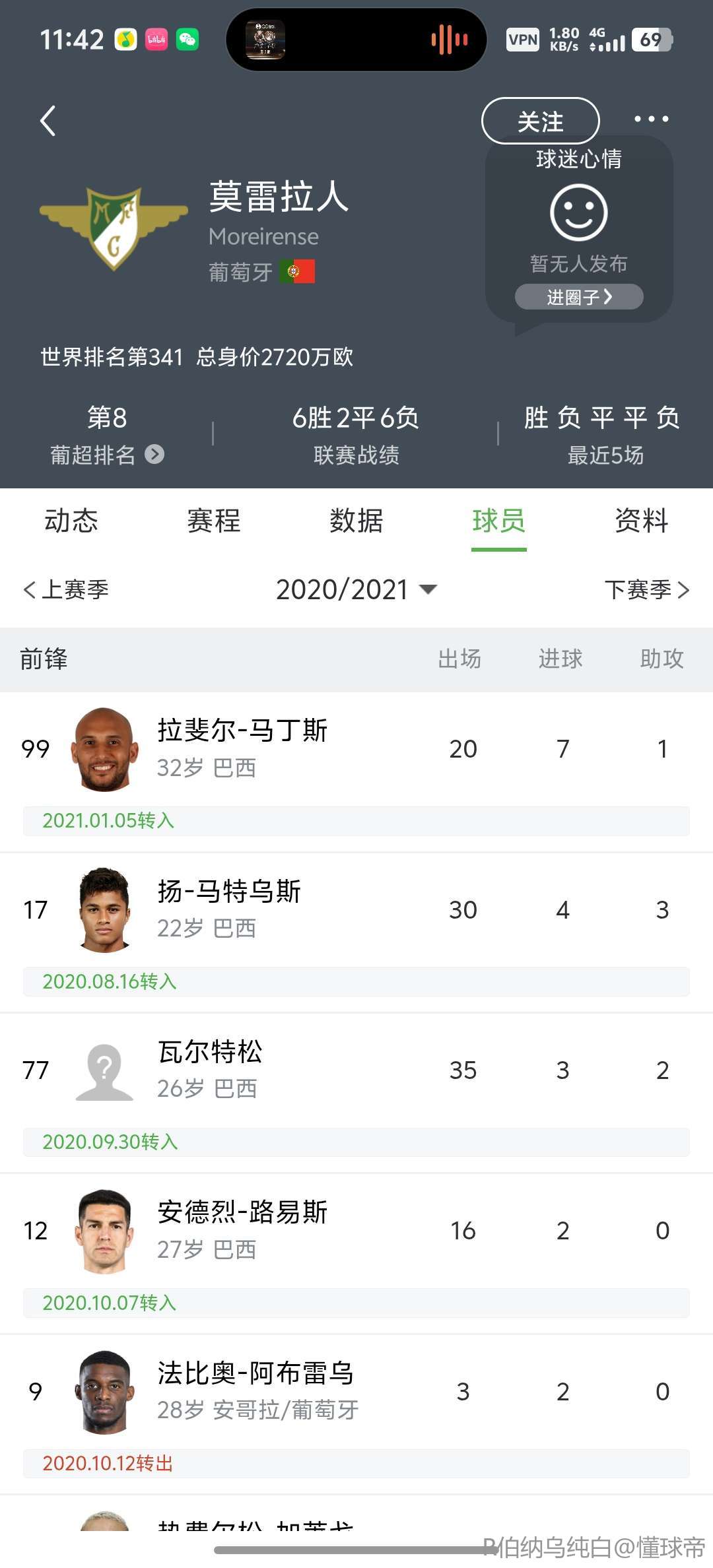Go to next season with 下赛季
This screenshot has width=713, height=1568.
click(x=646, y=589)
